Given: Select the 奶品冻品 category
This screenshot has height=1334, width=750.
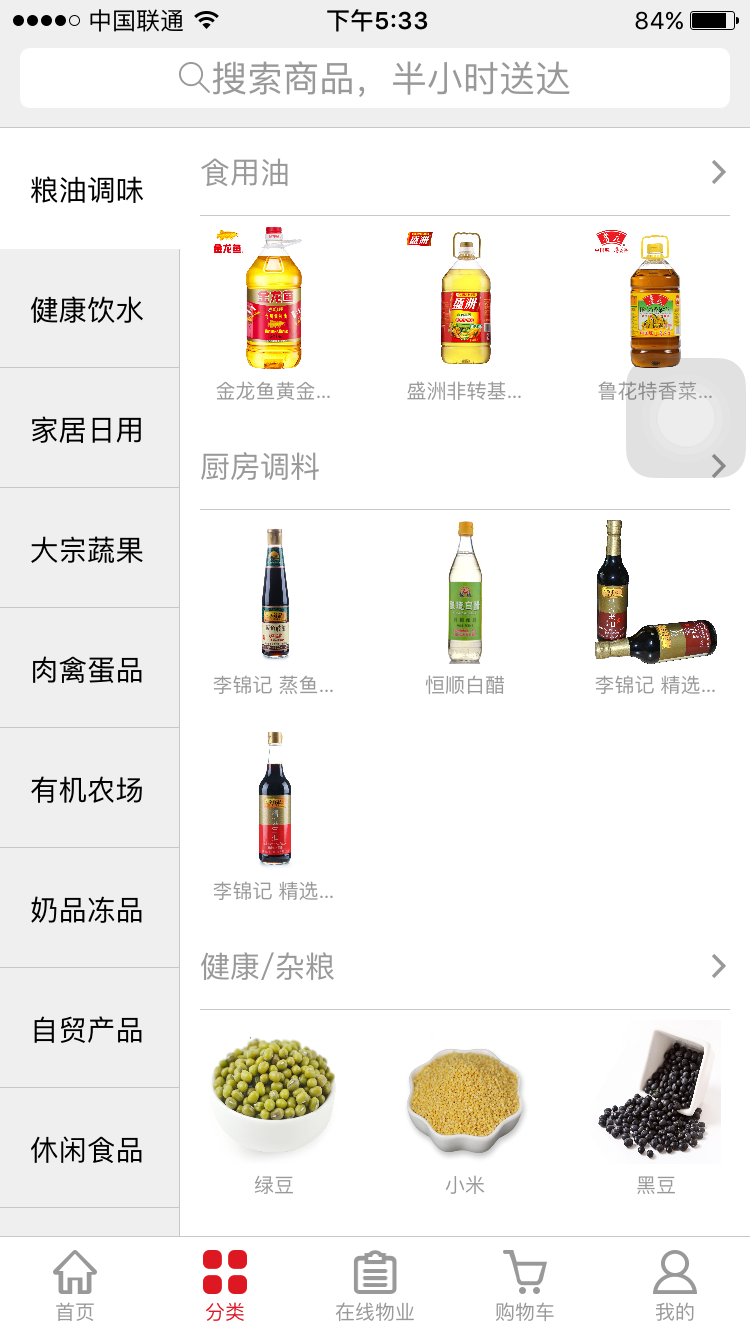Looking at the screenshot, I should (x=88, y=910).
